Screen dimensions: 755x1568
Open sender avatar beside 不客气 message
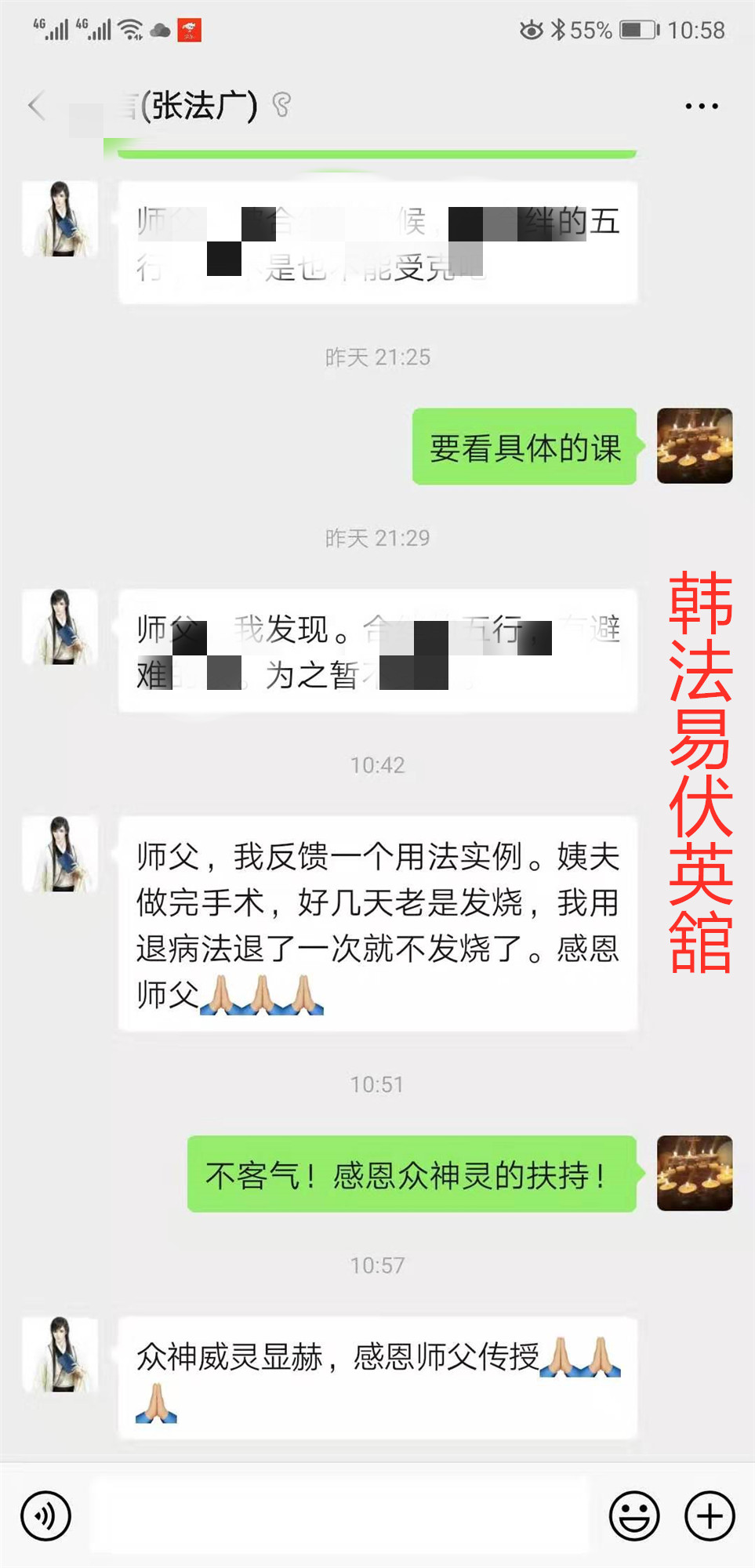[694, 1173]
